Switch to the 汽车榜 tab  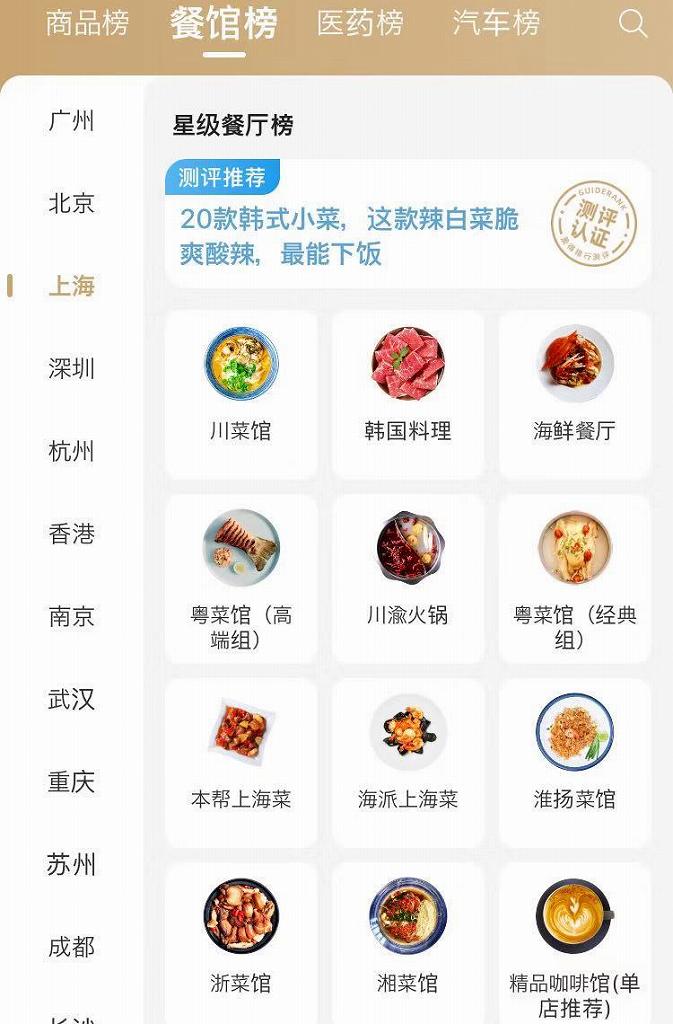pos(496,24)
